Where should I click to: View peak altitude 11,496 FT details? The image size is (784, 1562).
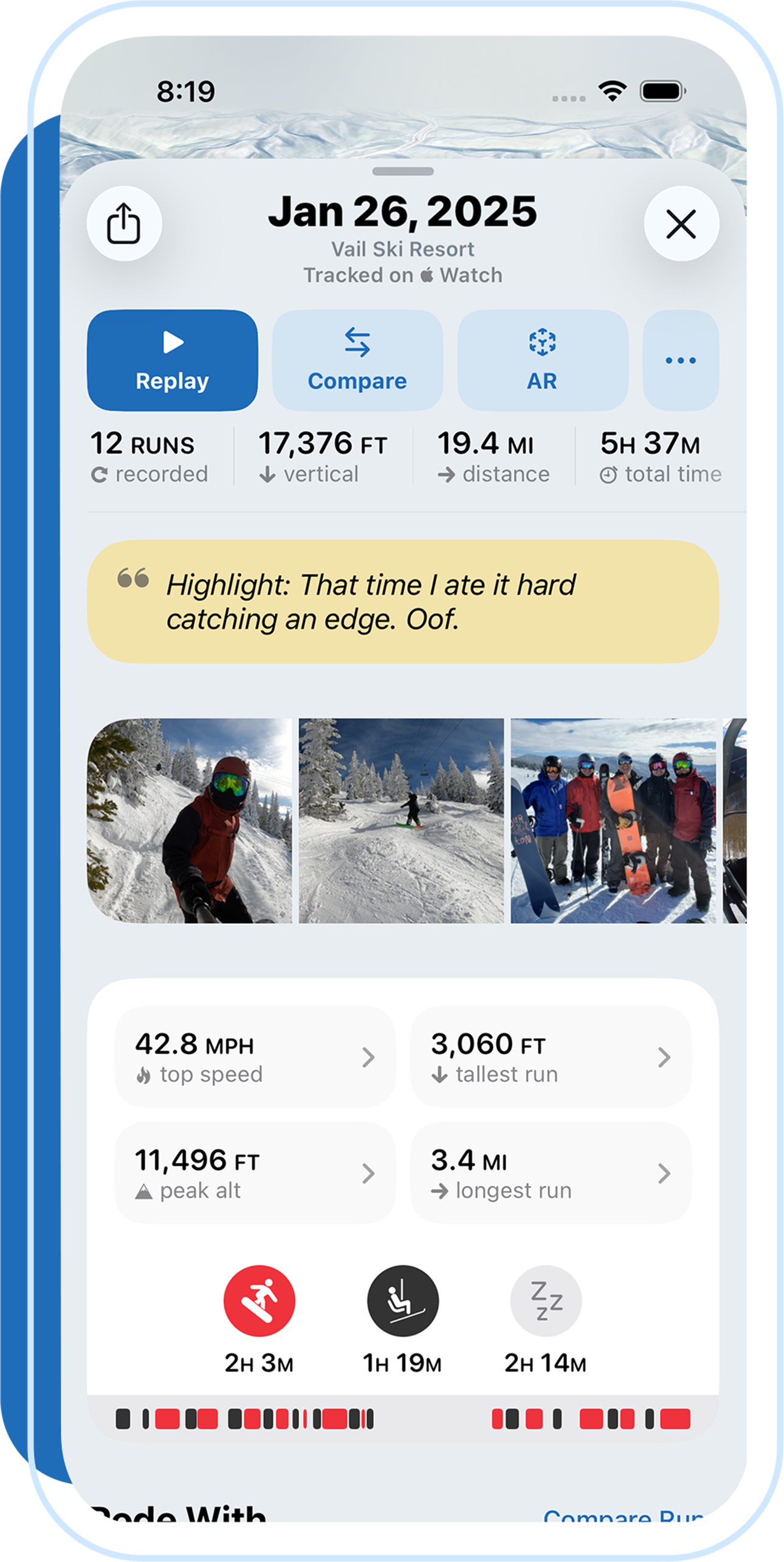point(254,1173)
